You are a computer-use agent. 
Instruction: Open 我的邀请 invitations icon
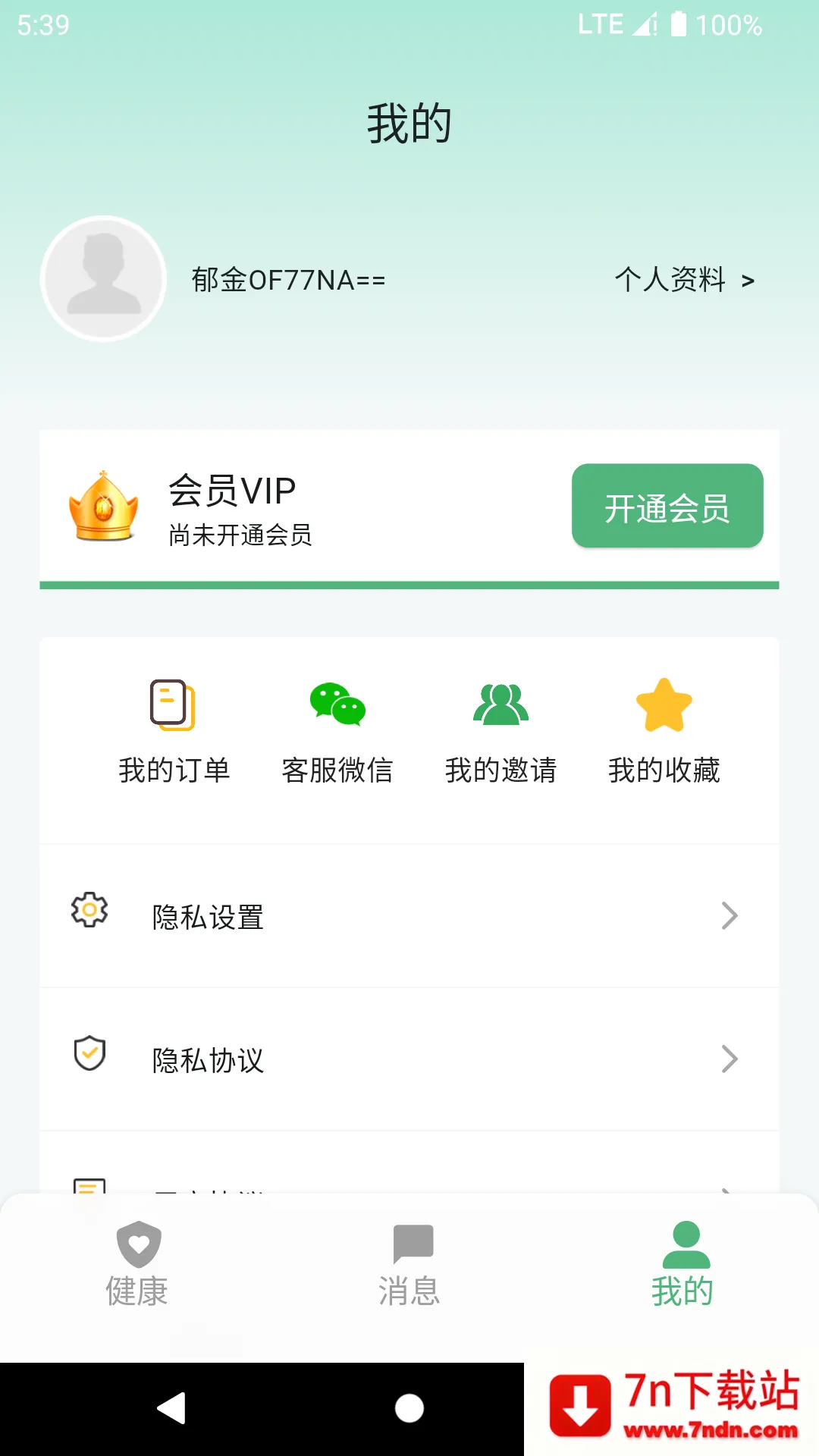point(502,705)
